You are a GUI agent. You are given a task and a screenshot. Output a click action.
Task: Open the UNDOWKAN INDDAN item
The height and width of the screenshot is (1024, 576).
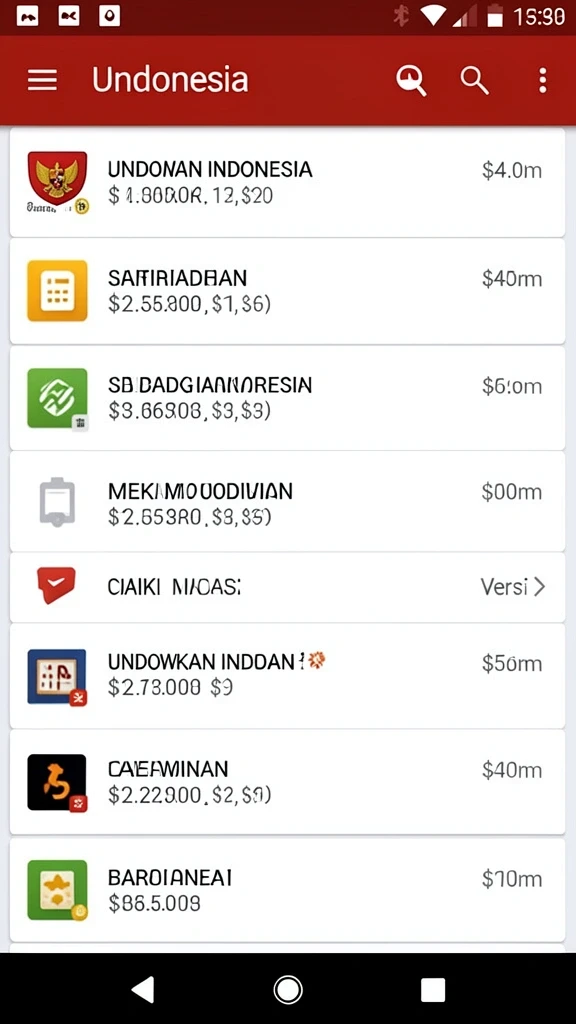[x=287, y=675]
